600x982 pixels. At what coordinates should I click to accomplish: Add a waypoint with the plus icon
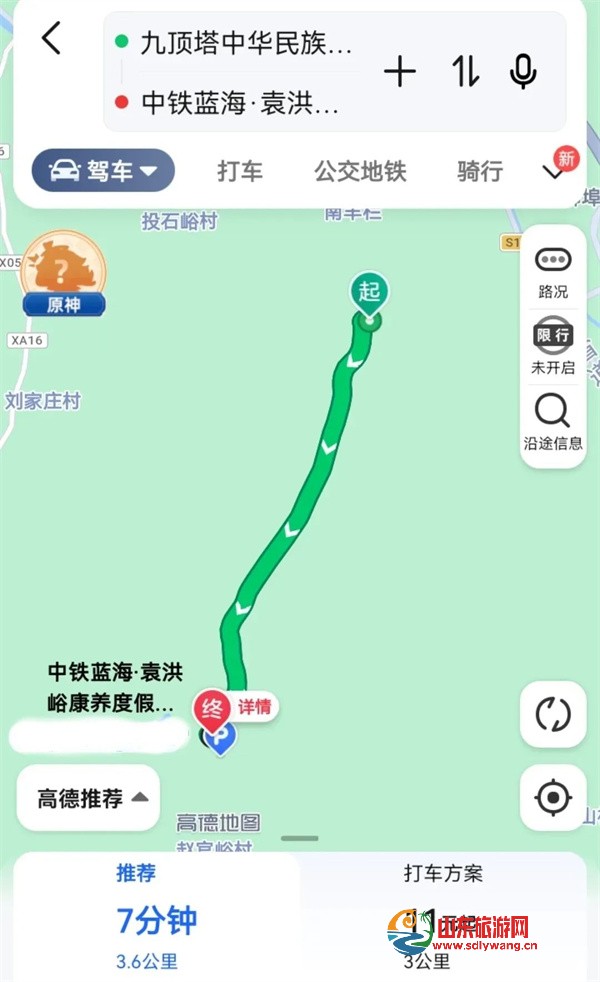tap(400, 72)
